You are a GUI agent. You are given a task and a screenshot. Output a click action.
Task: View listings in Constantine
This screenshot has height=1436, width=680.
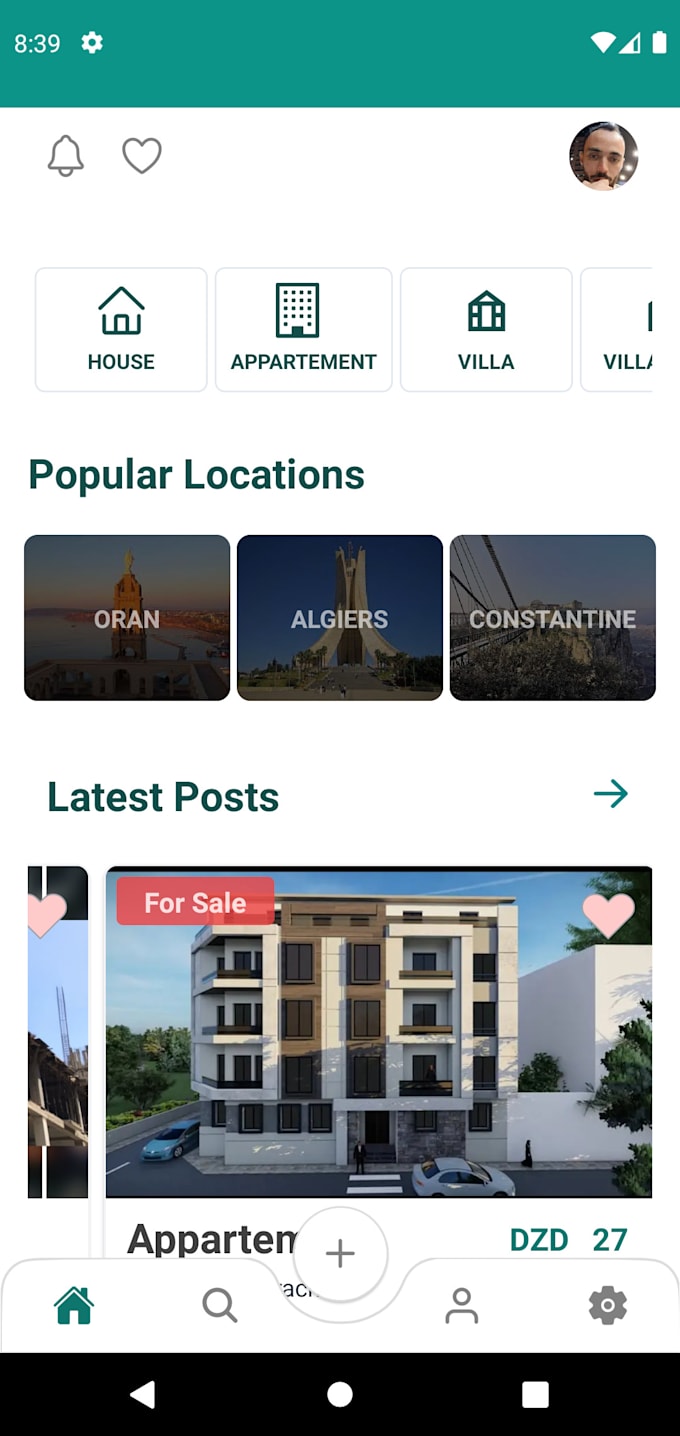point(553,618)
